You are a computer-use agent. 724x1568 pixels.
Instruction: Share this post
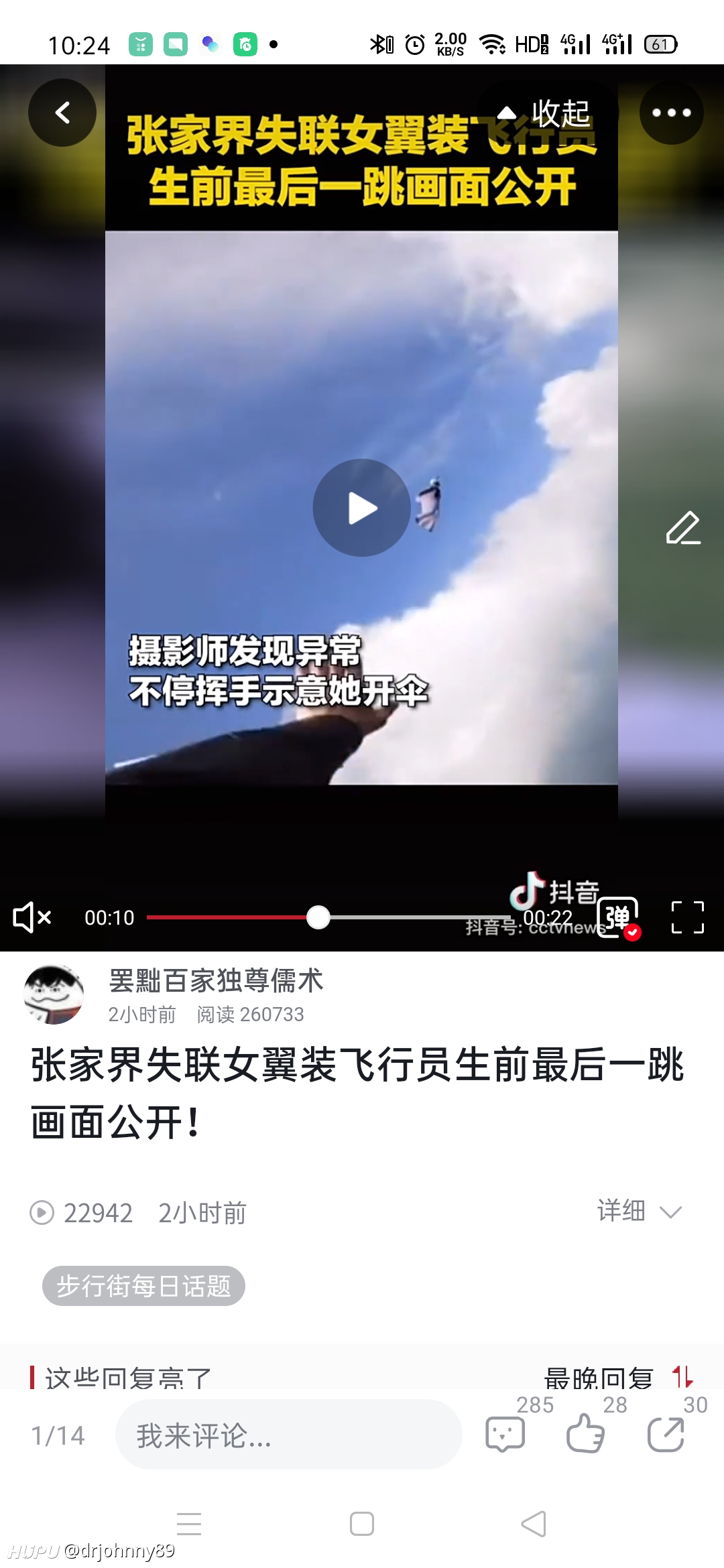pos(666,1435)
